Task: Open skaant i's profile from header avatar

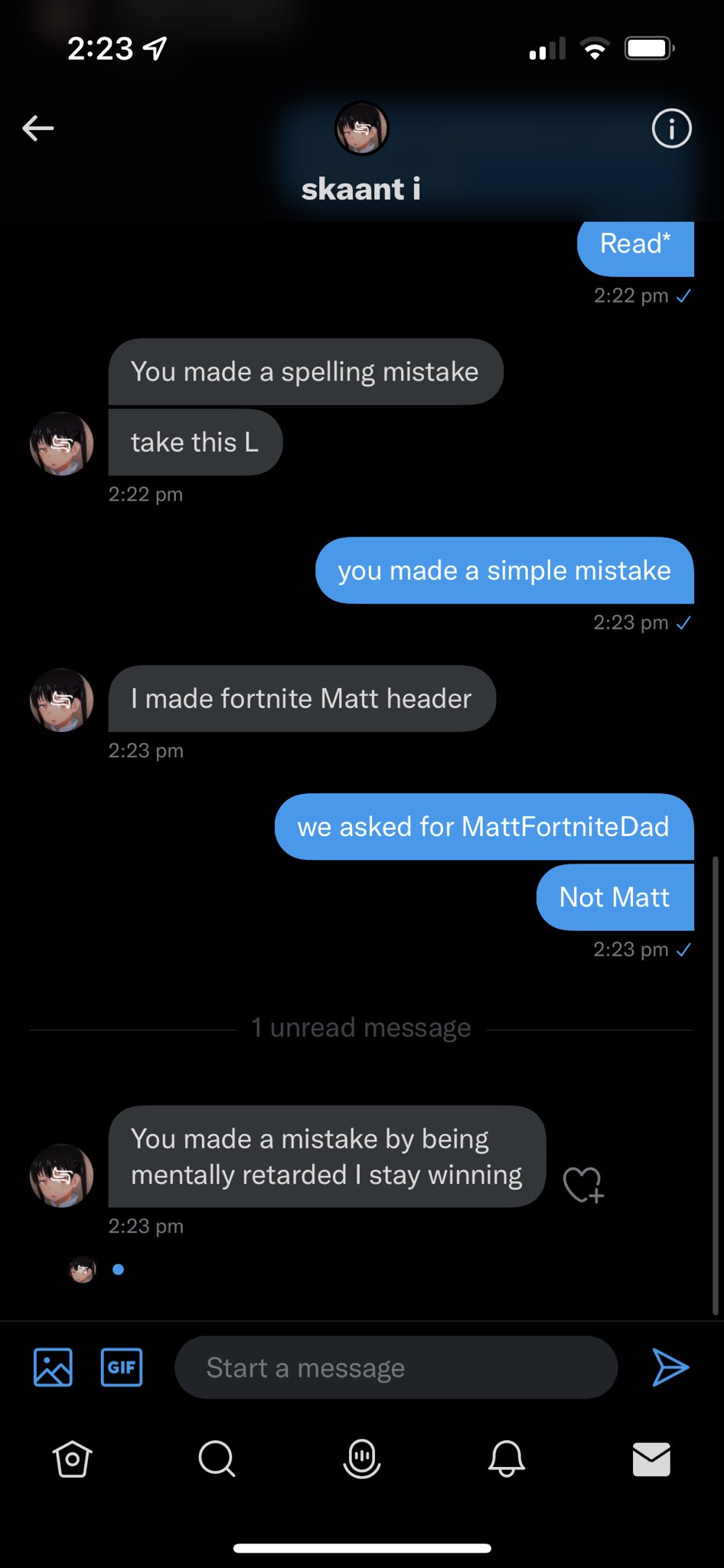Action: tap(362, 129)
